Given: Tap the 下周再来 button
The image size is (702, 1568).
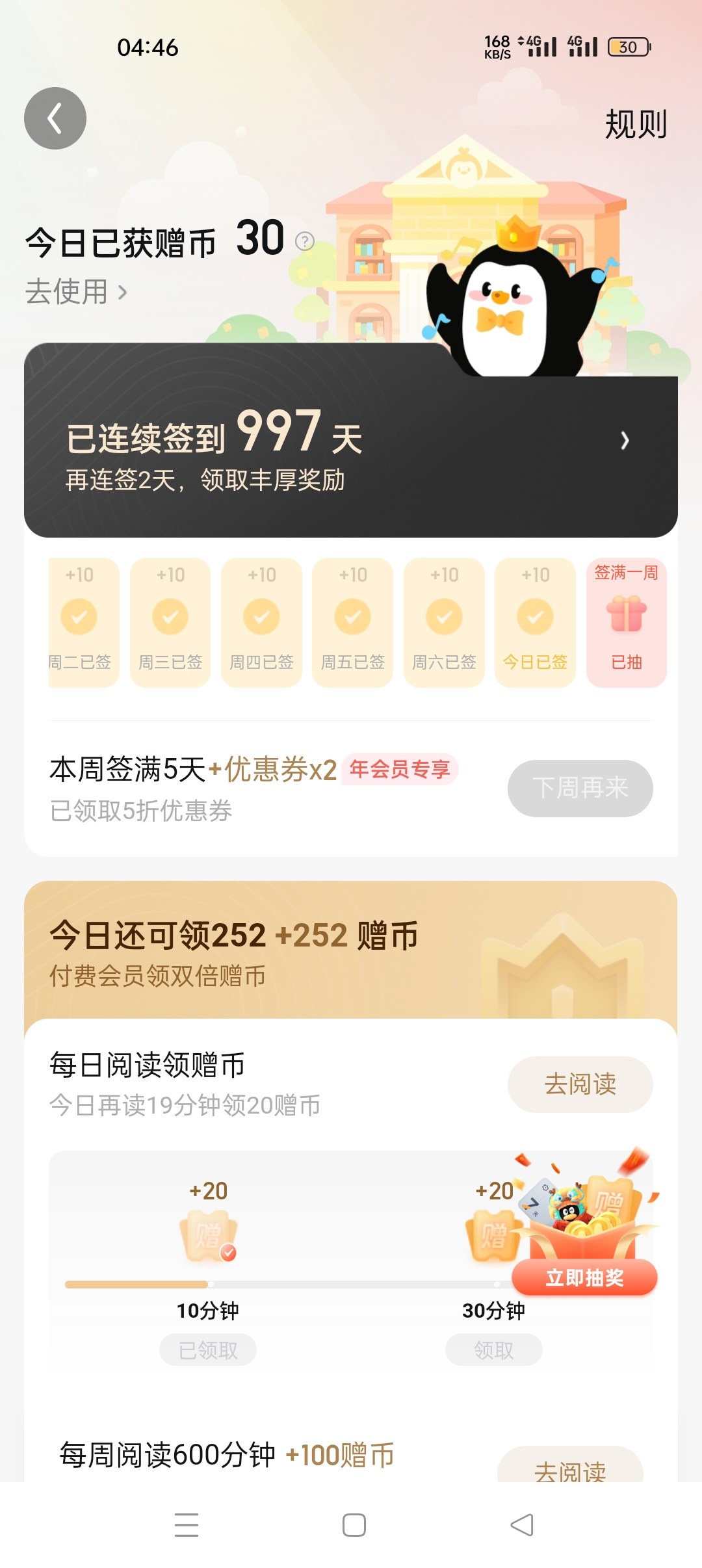Looking at the screenshot, I should coord(580,788).
